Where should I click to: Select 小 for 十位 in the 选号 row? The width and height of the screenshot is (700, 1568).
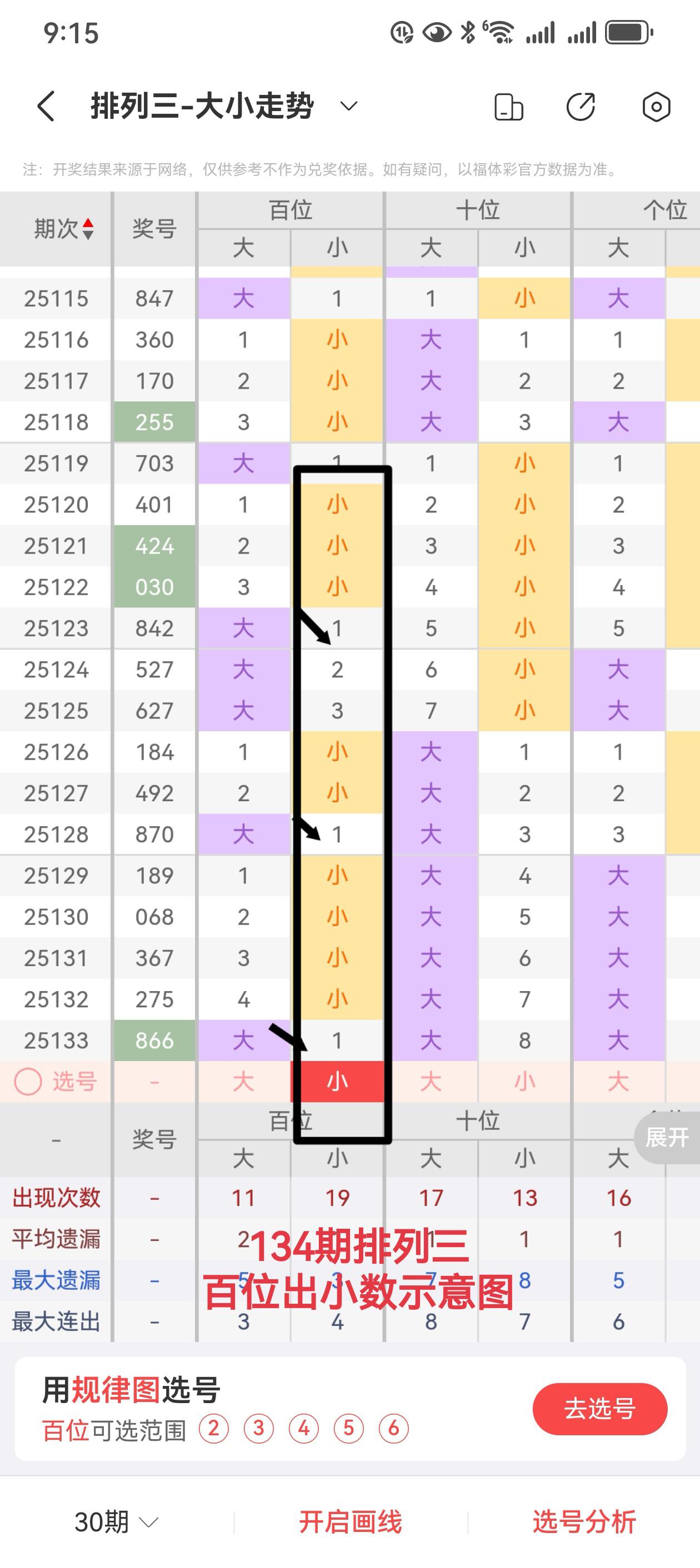(x=524, y=1082)
